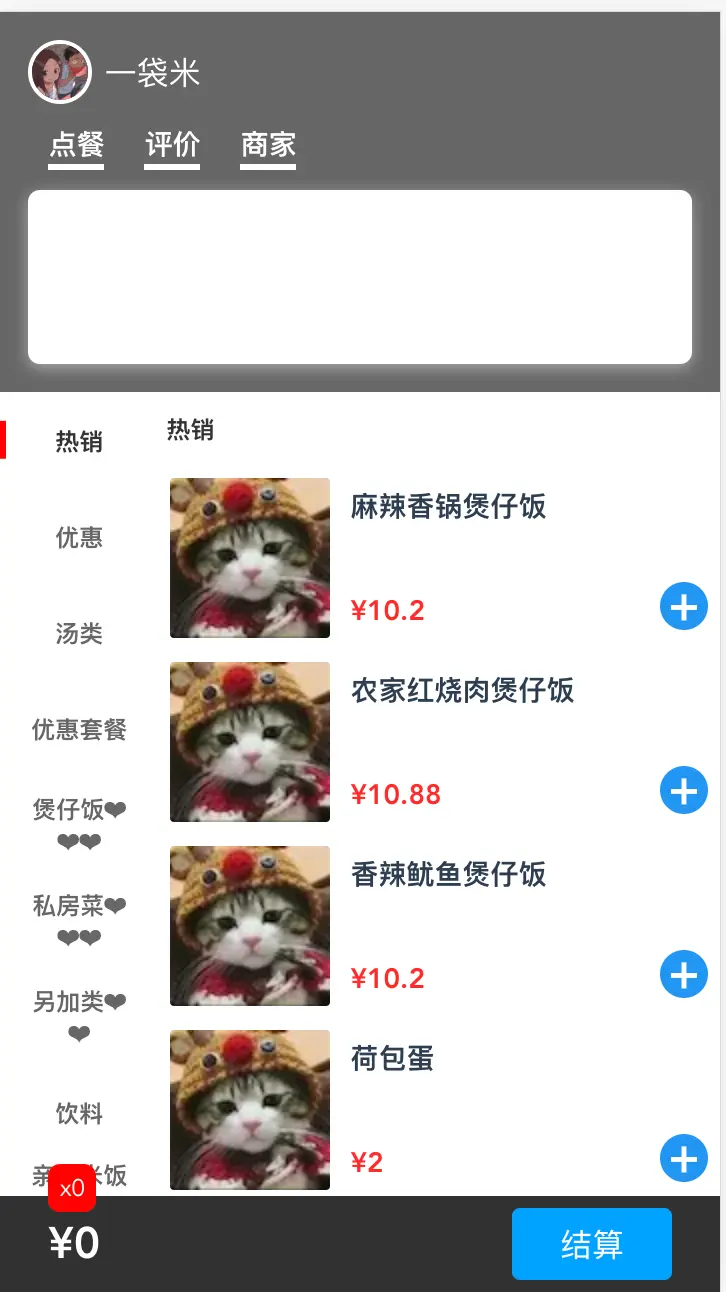Switch to the 评价 tab

(172, 145)
